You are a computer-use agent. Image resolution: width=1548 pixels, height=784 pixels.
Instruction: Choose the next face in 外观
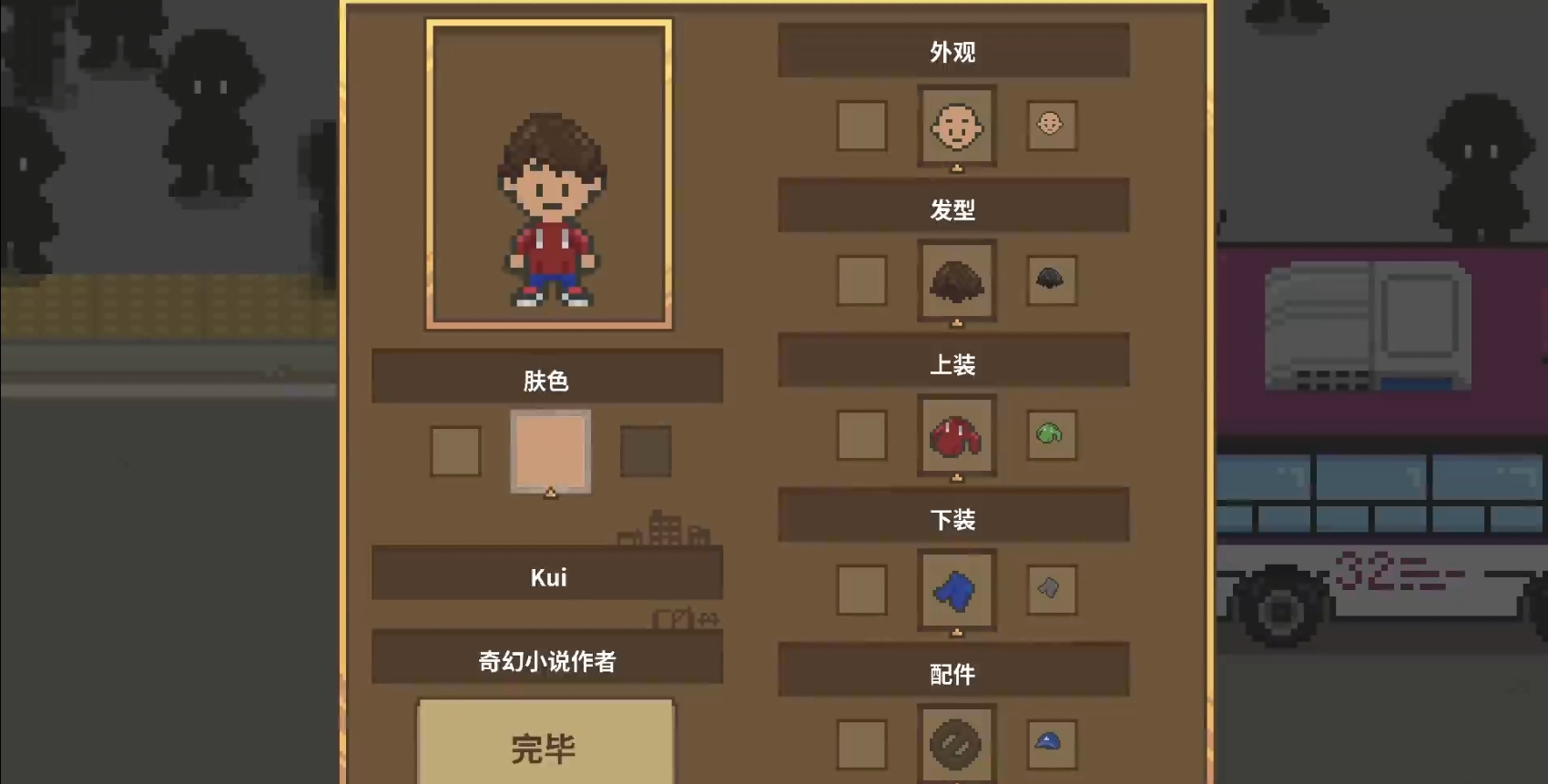(1052, 125)
